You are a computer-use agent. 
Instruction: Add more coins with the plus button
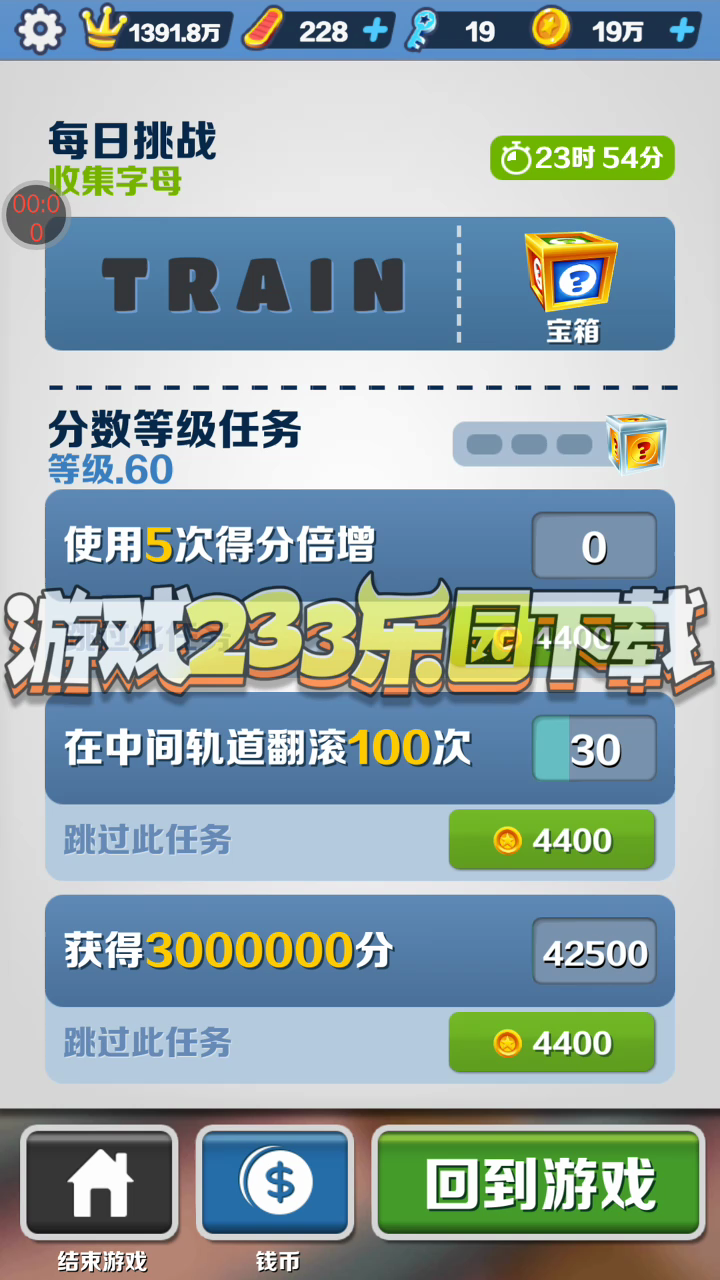(682, 31)
